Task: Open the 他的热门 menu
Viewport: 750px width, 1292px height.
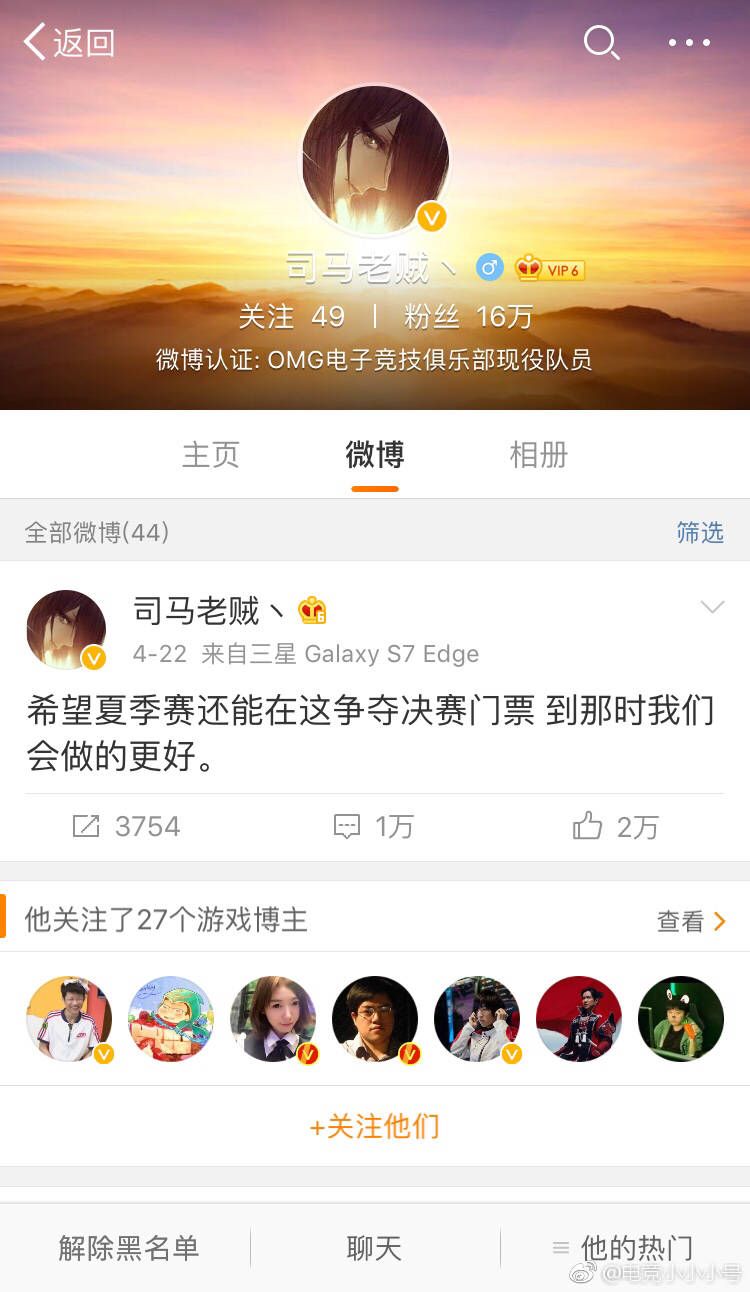Action: [x=624, y=1248]
